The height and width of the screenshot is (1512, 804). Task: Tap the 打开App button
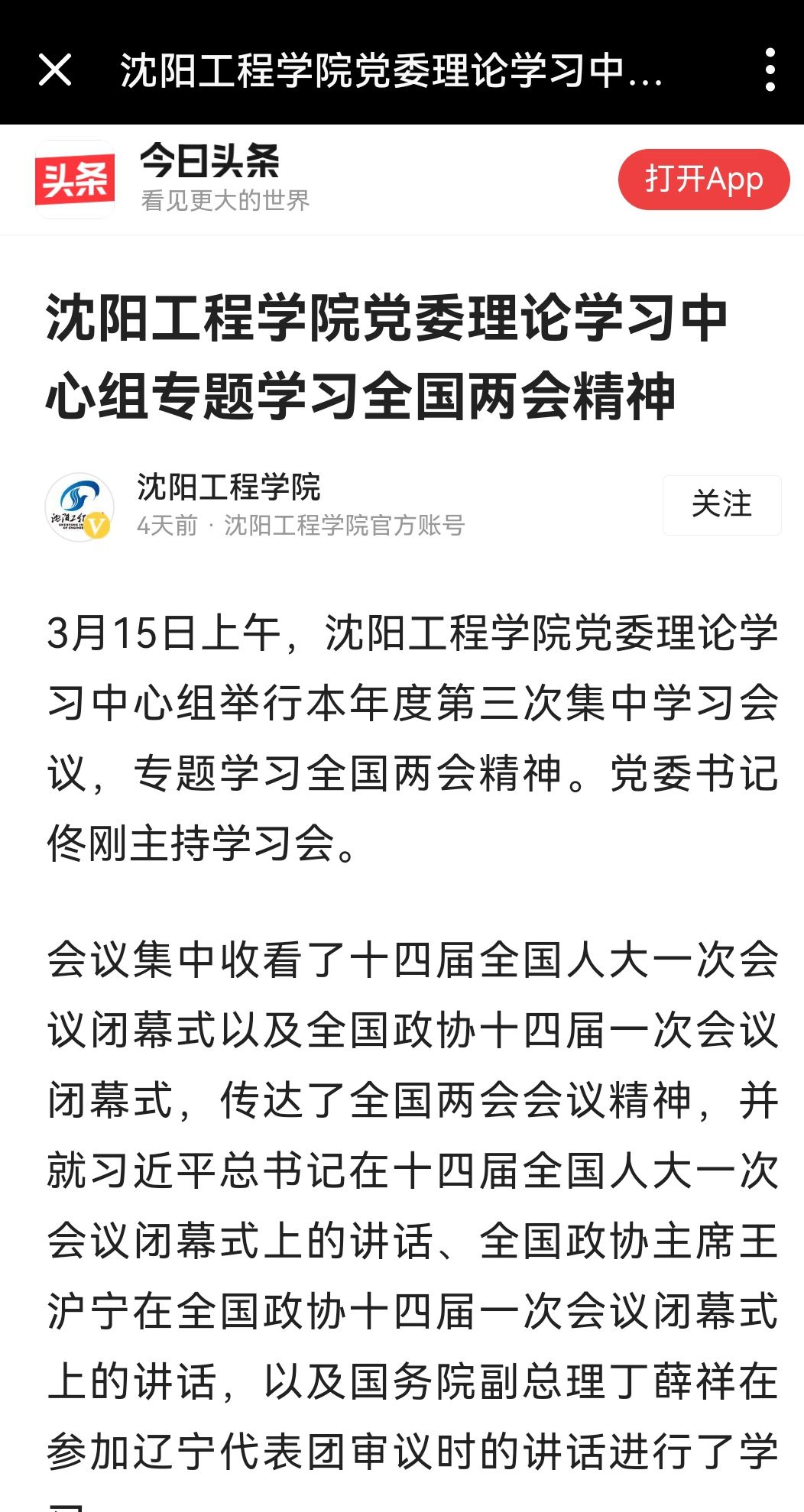pyautogui.click(x=703, y=180)
